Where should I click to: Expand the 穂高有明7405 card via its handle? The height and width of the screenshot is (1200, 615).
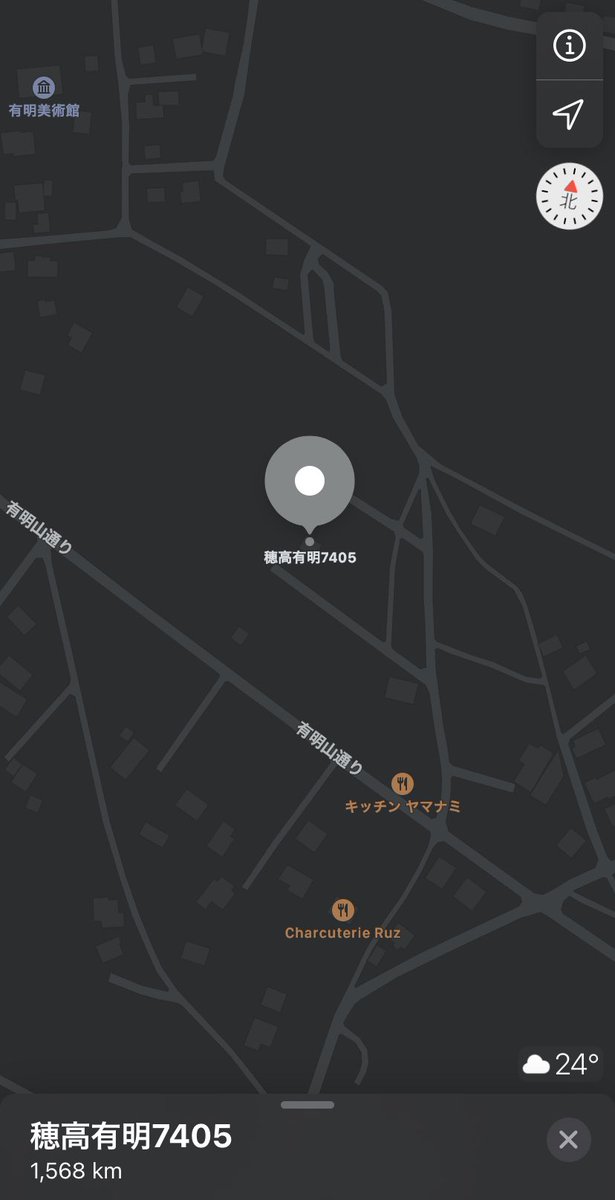coord(307,1105)
